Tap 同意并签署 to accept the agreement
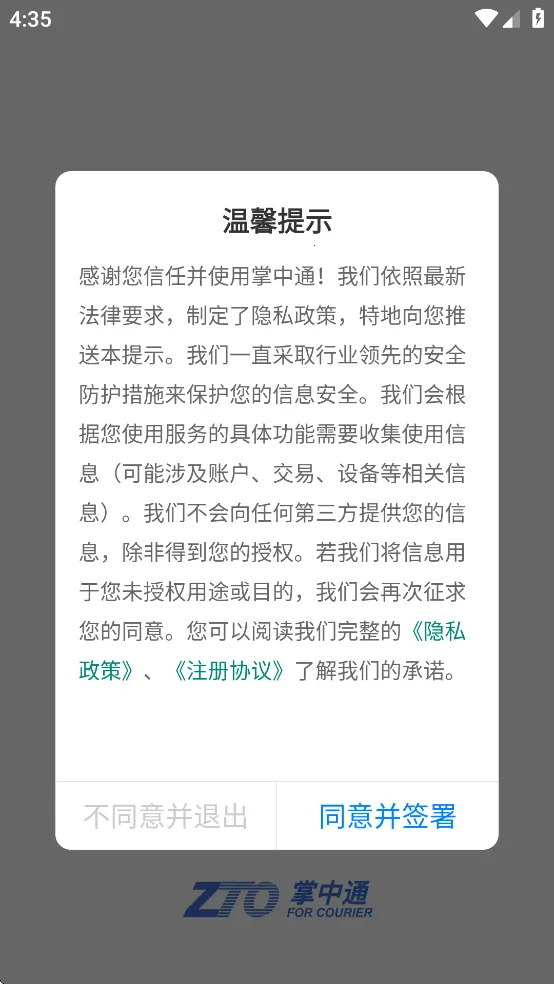 387,816
